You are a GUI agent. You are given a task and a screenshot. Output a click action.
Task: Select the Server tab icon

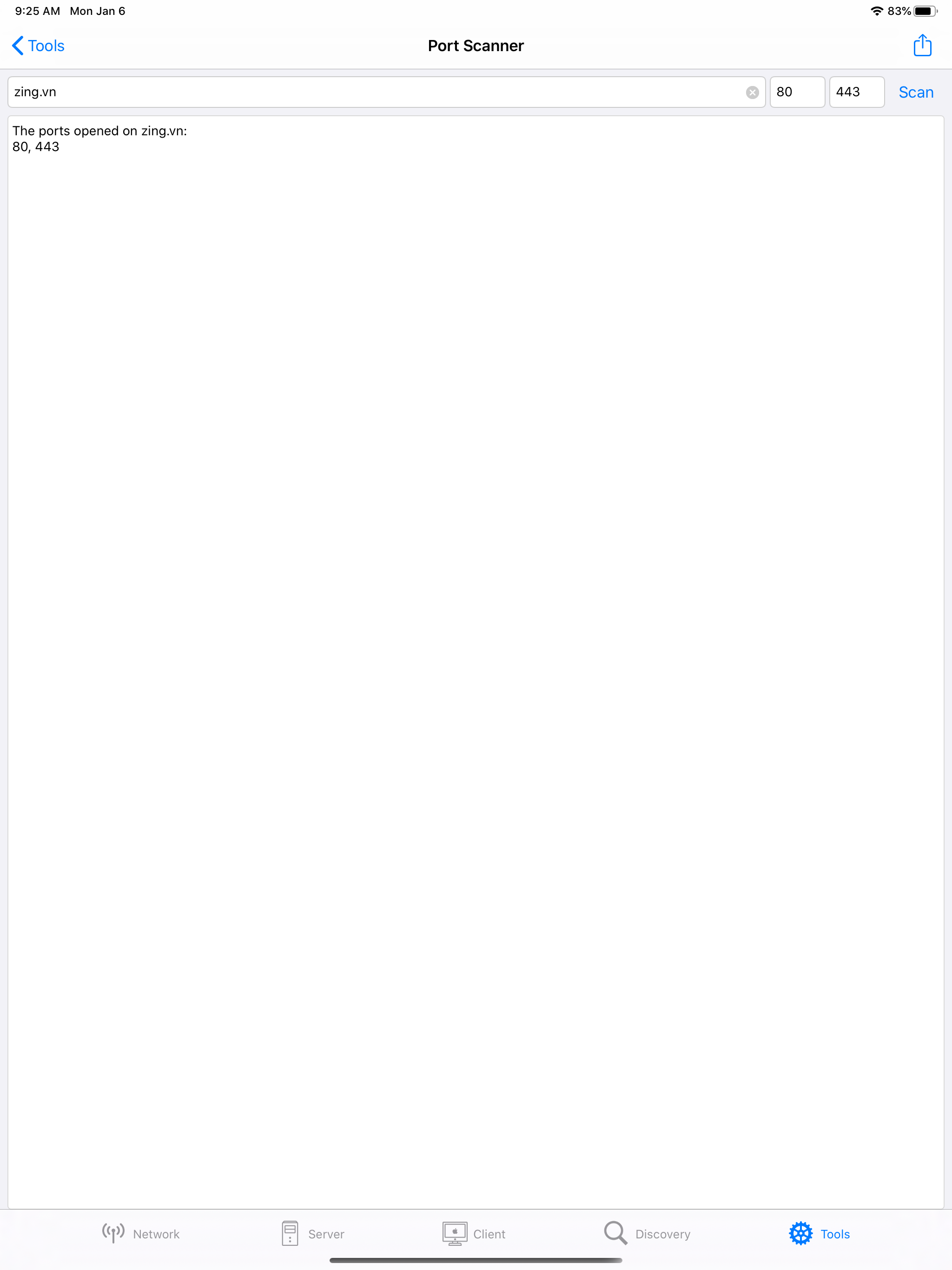(x=290, y=1233)
